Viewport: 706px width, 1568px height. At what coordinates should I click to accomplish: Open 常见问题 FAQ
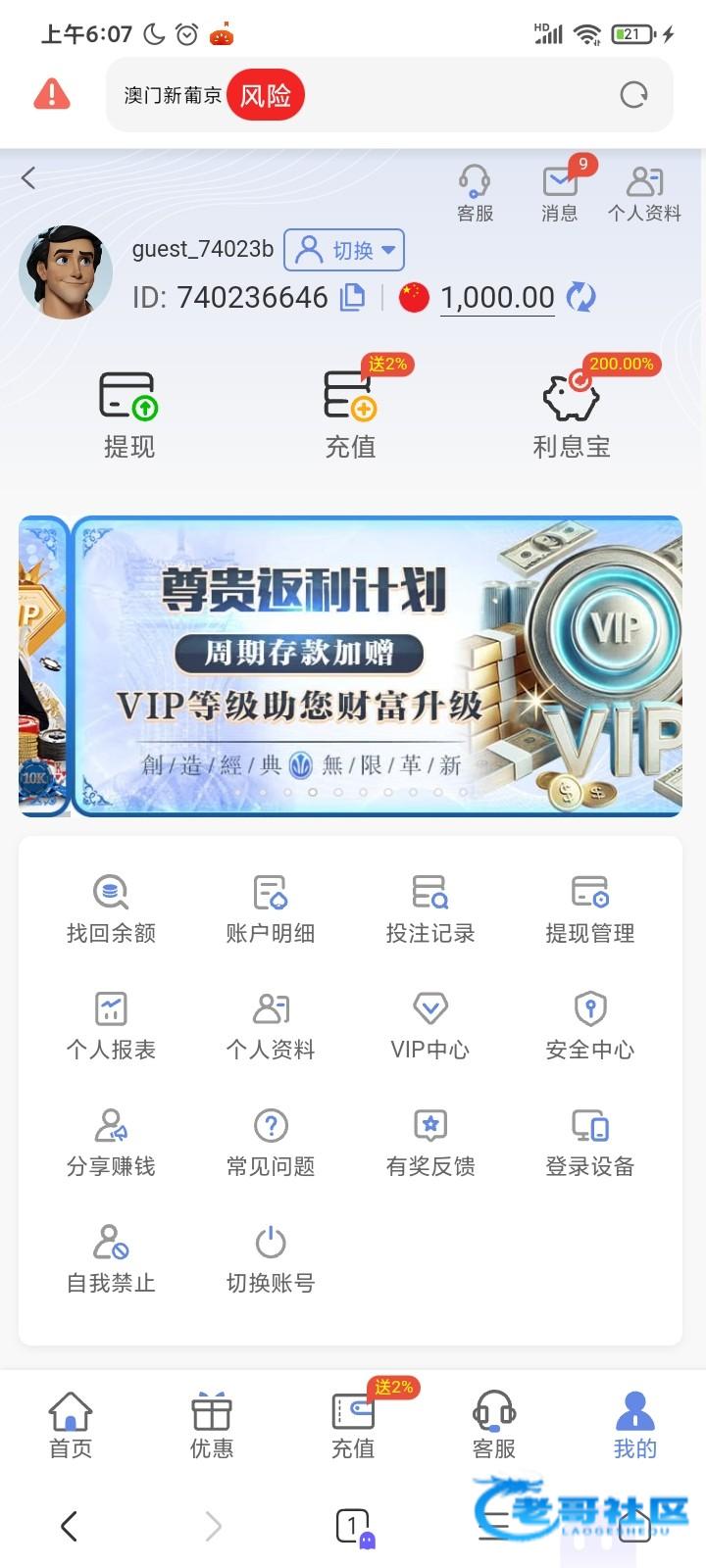[271, 1143]
